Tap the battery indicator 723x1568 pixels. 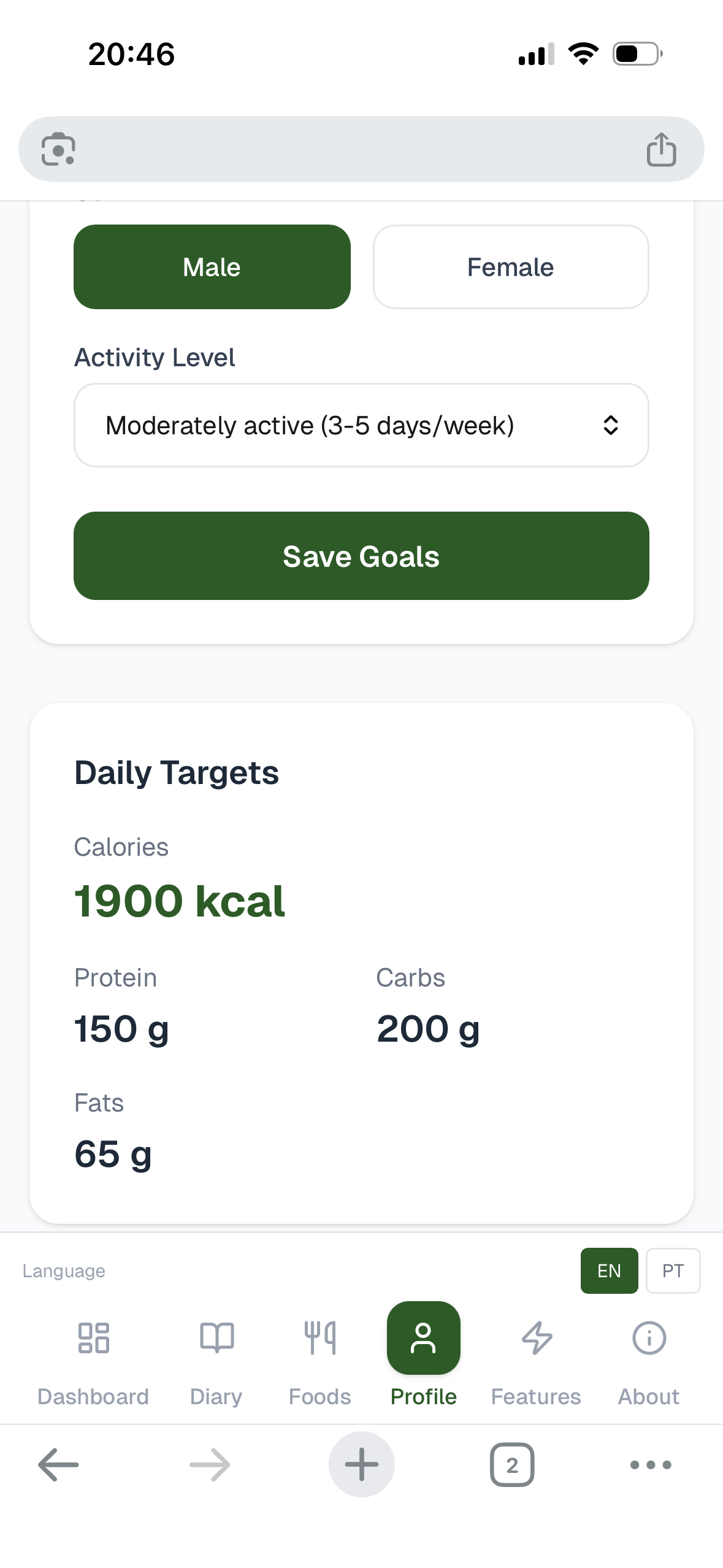(636, 53)
